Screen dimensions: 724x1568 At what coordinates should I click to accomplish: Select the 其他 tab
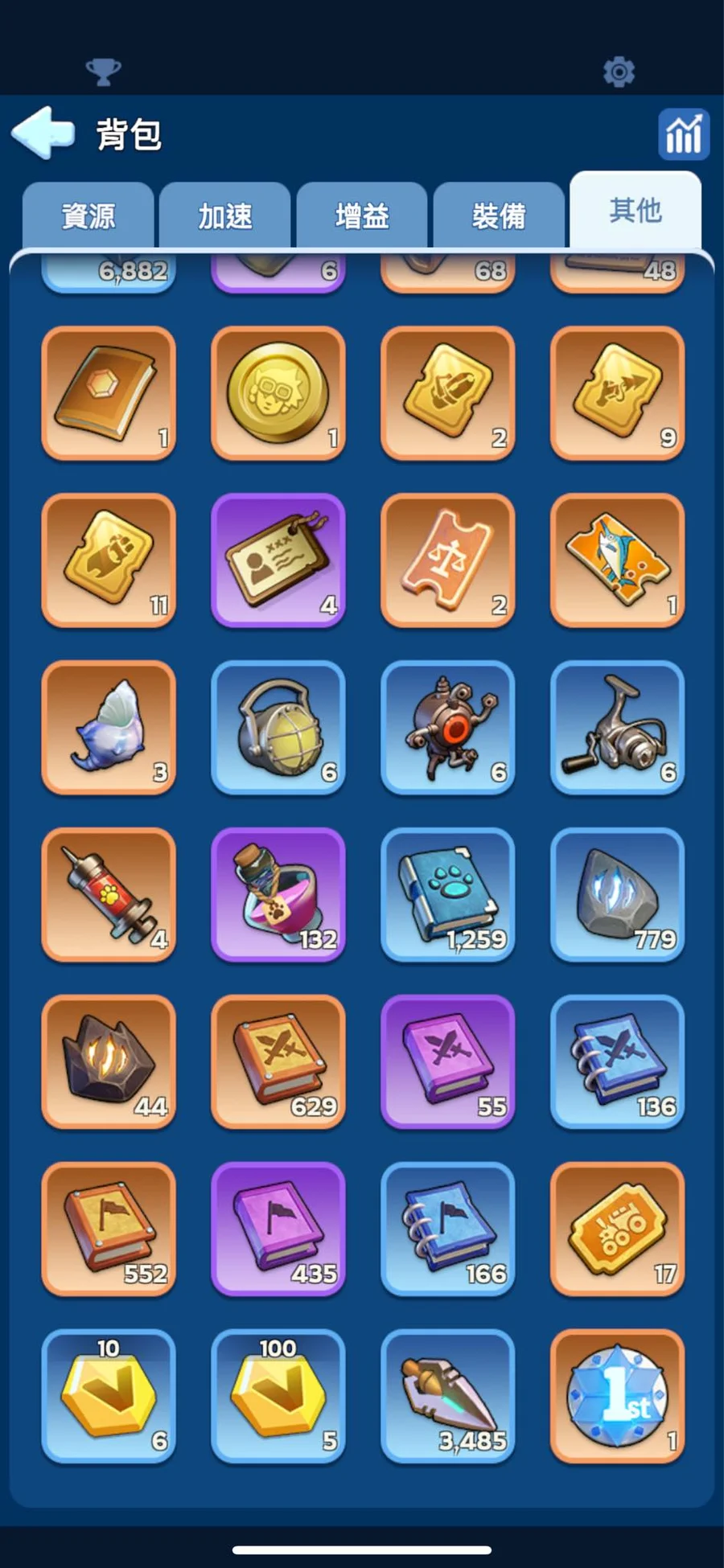pyautogui.click(x=636, y=210)
